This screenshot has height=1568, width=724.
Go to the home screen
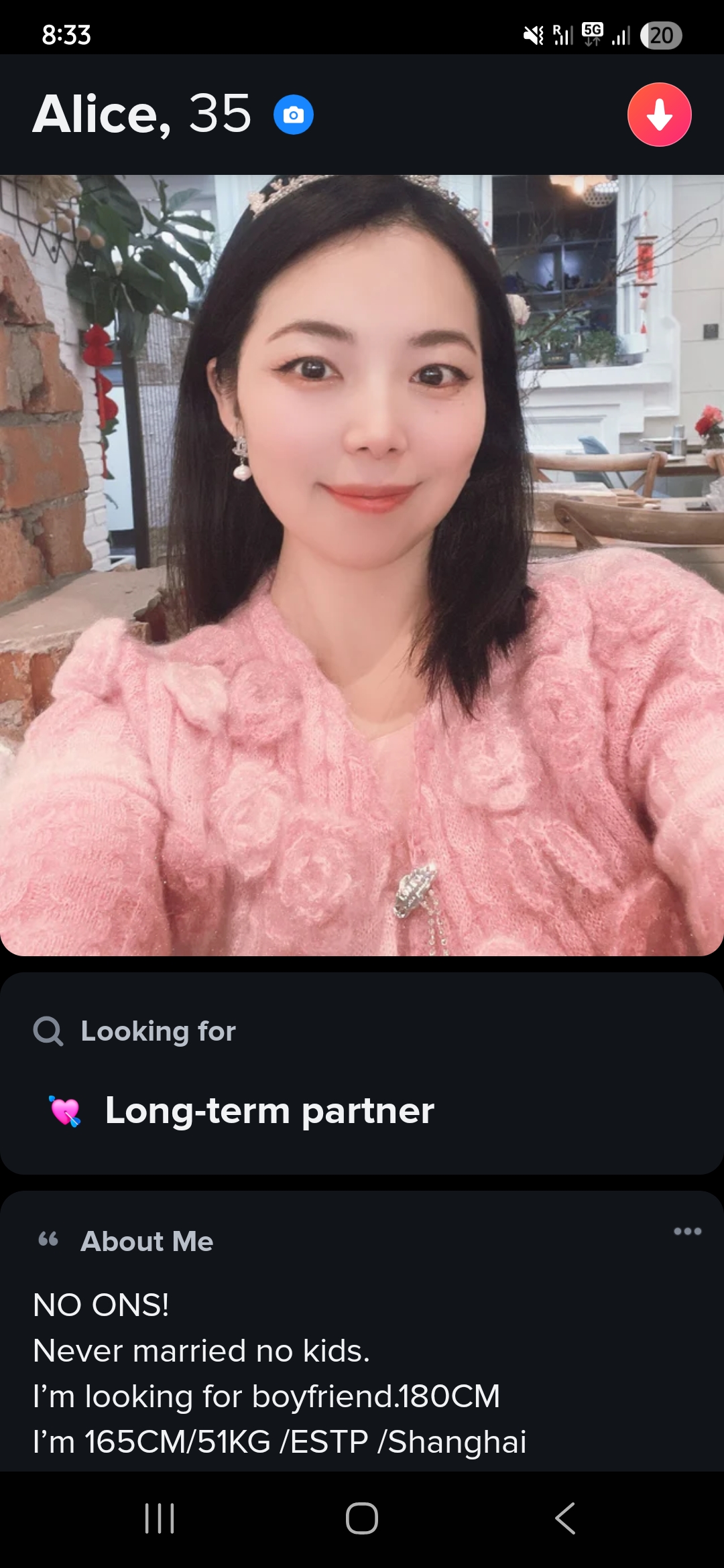point(362,1518)
